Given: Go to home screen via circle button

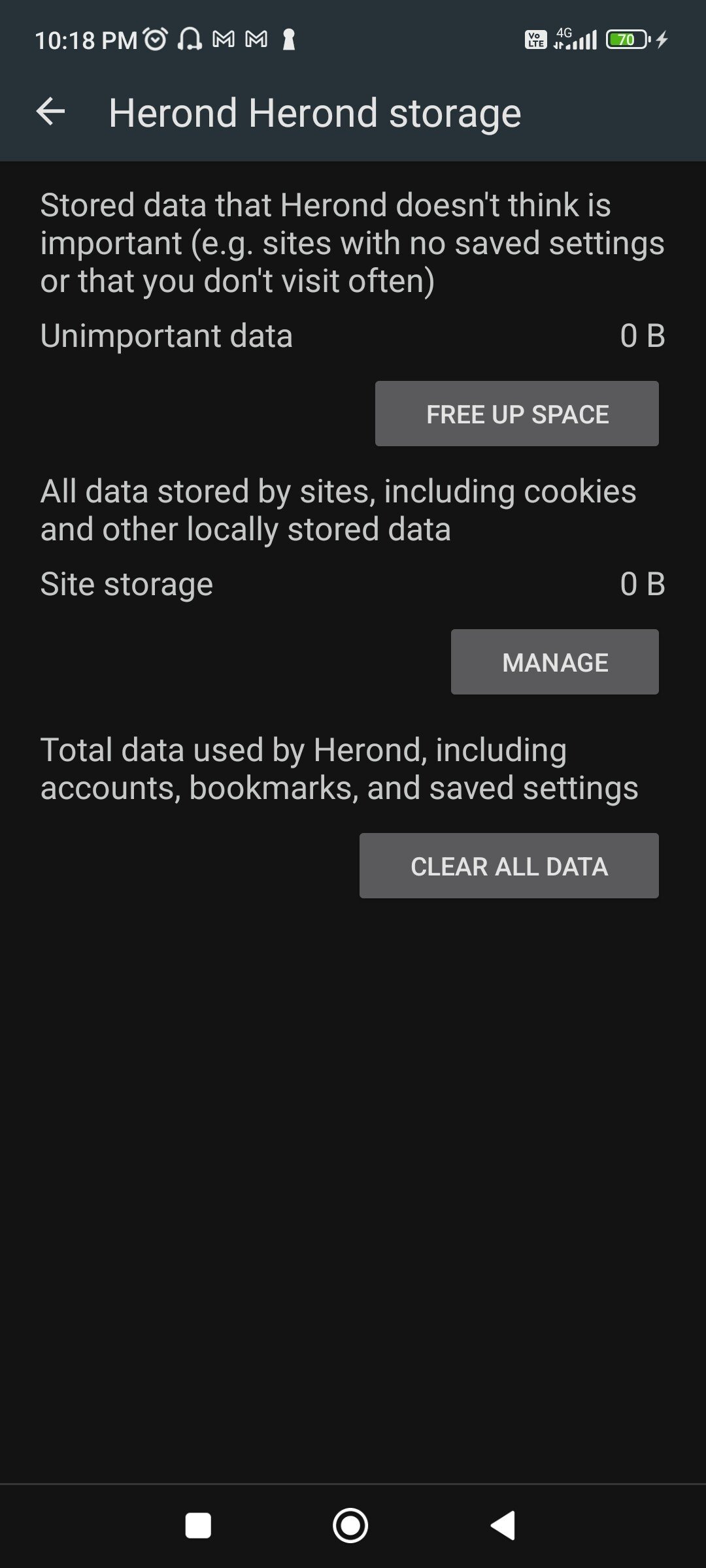Looking at the screenshot, I should [350, 1526].
